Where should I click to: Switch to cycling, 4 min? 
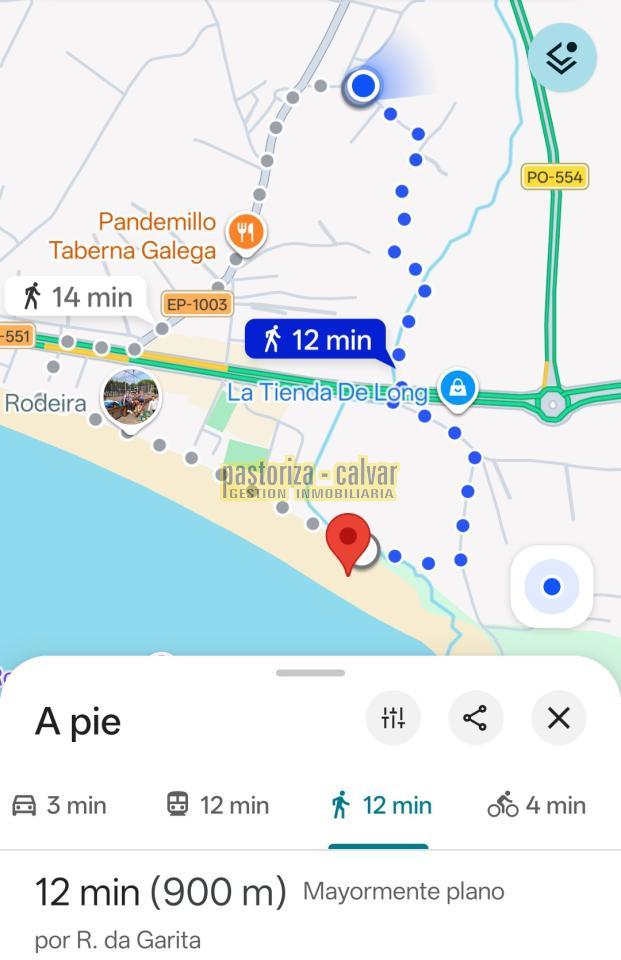(x=536, y=805)
